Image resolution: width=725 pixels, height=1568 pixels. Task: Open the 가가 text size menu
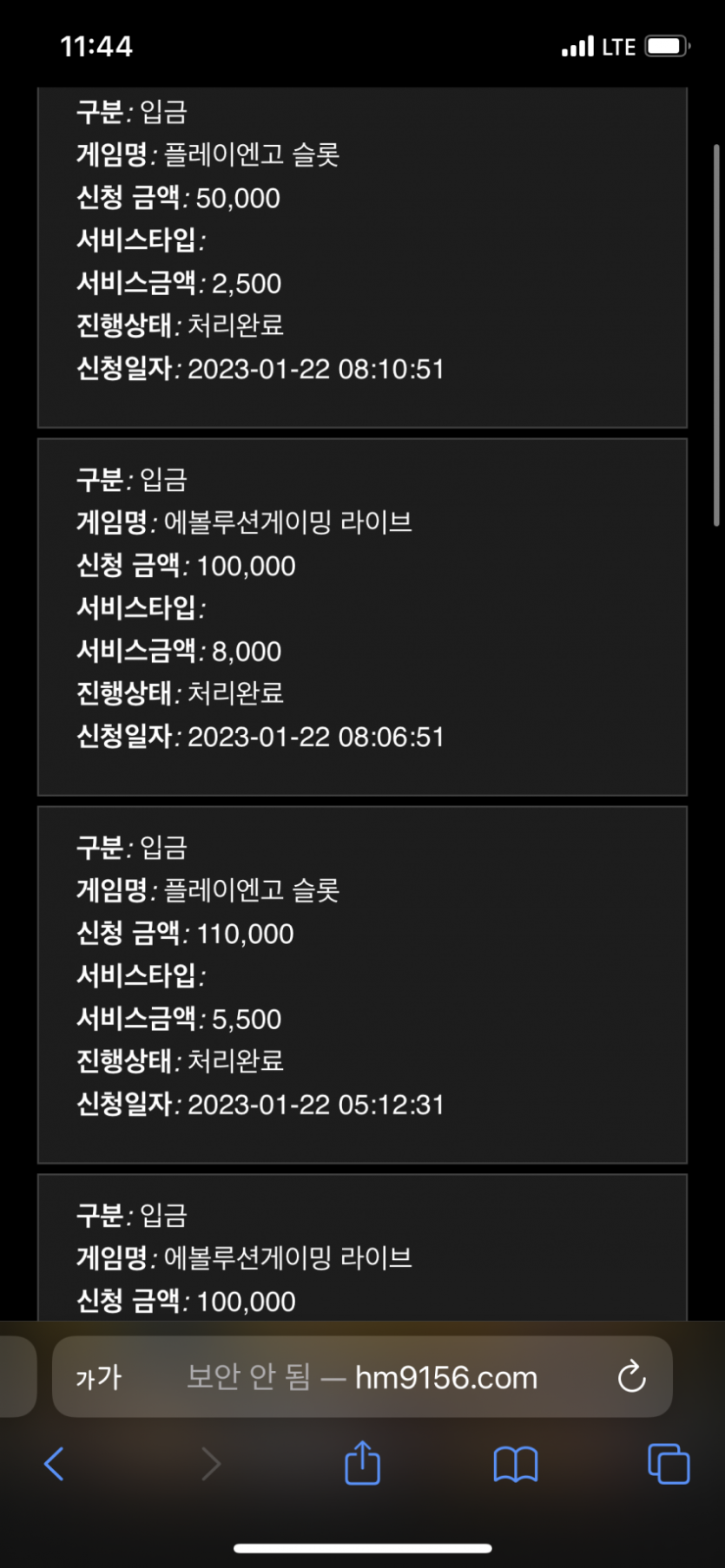[x=98, y=1378]
